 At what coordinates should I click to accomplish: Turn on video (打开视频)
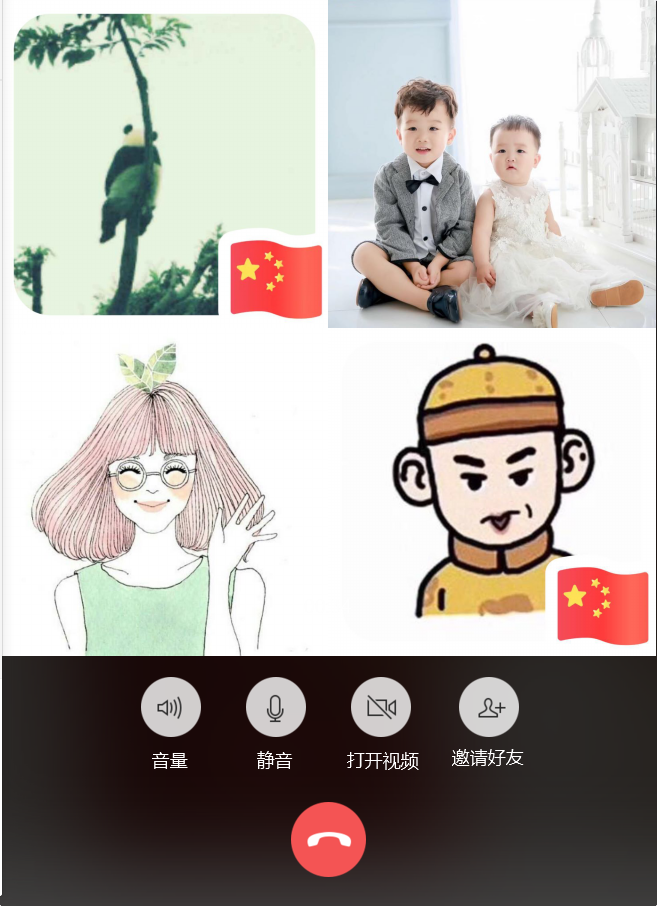click(x=381, y=707)
